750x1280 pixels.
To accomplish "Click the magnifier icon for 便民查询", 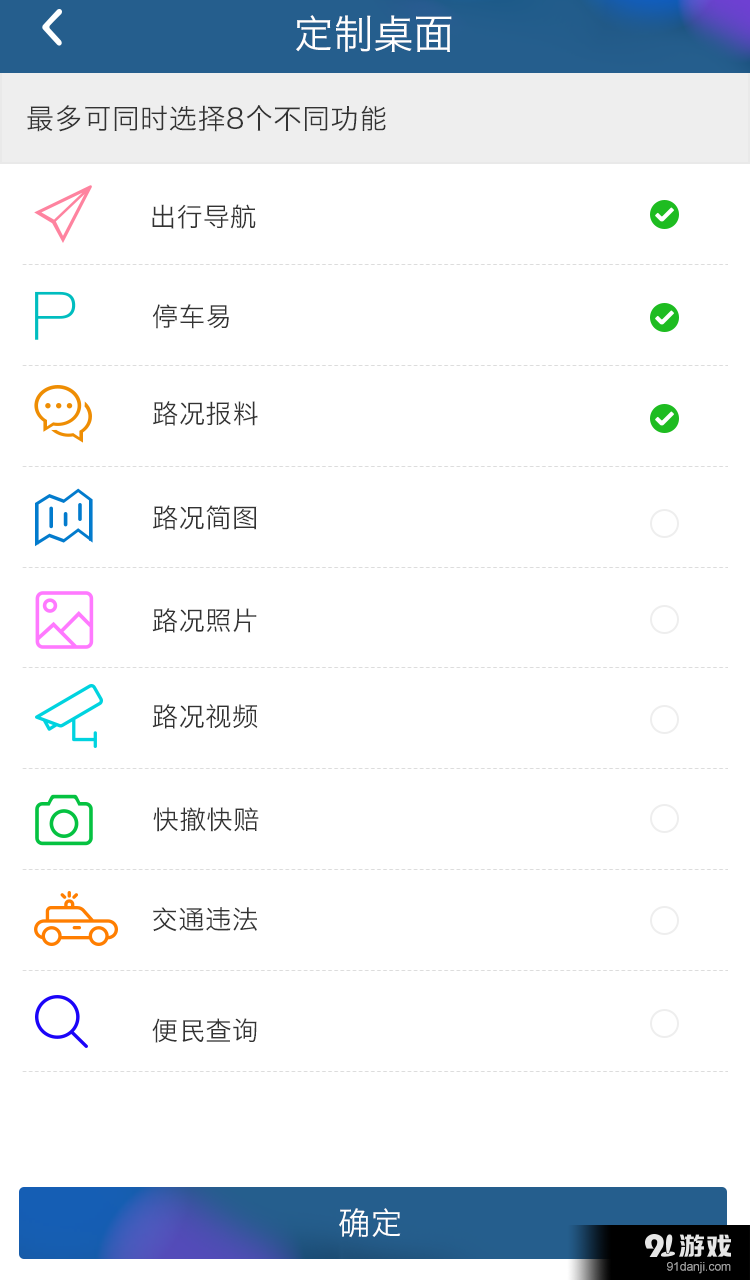I will point(63,1022).
